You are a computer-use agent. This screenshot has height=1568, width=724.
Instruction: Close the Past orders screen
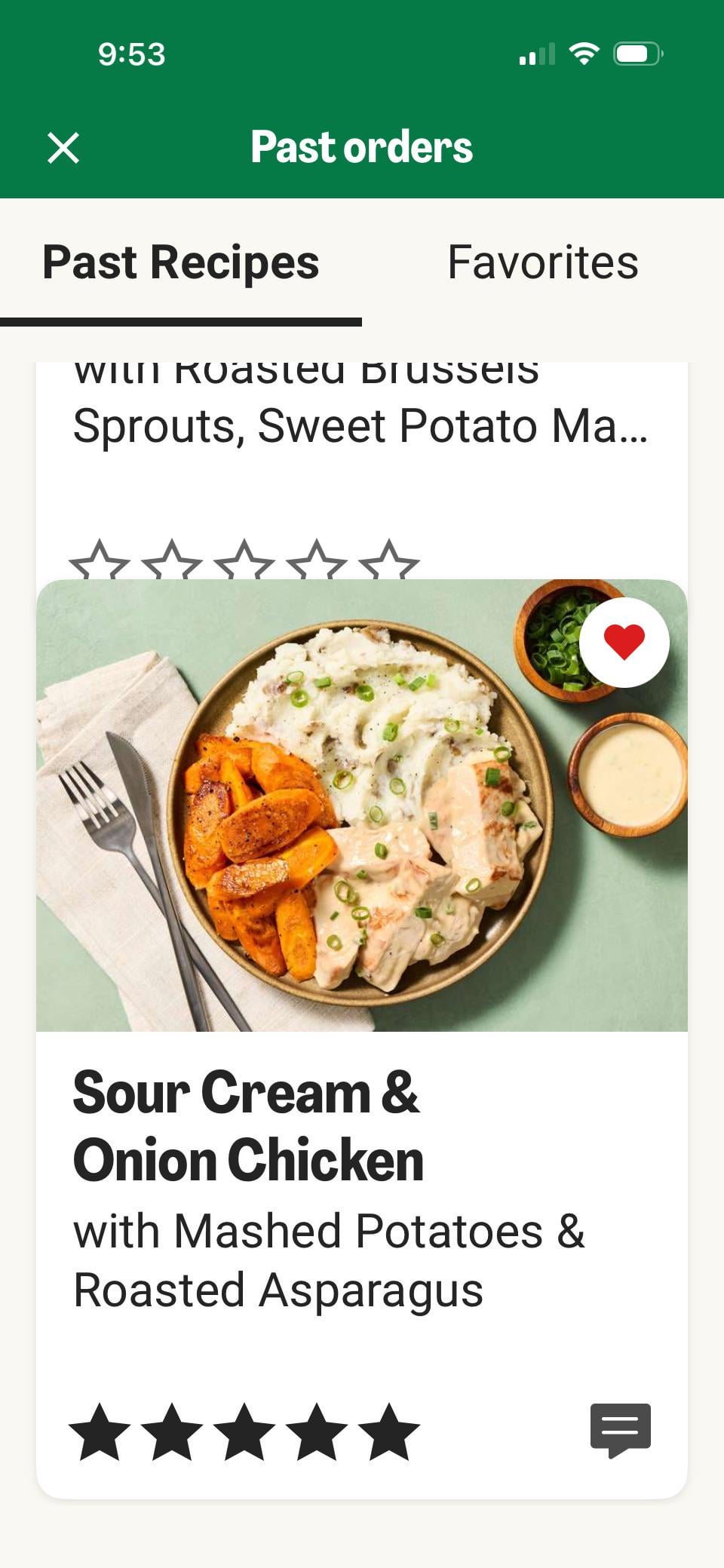tap(63, 148)
